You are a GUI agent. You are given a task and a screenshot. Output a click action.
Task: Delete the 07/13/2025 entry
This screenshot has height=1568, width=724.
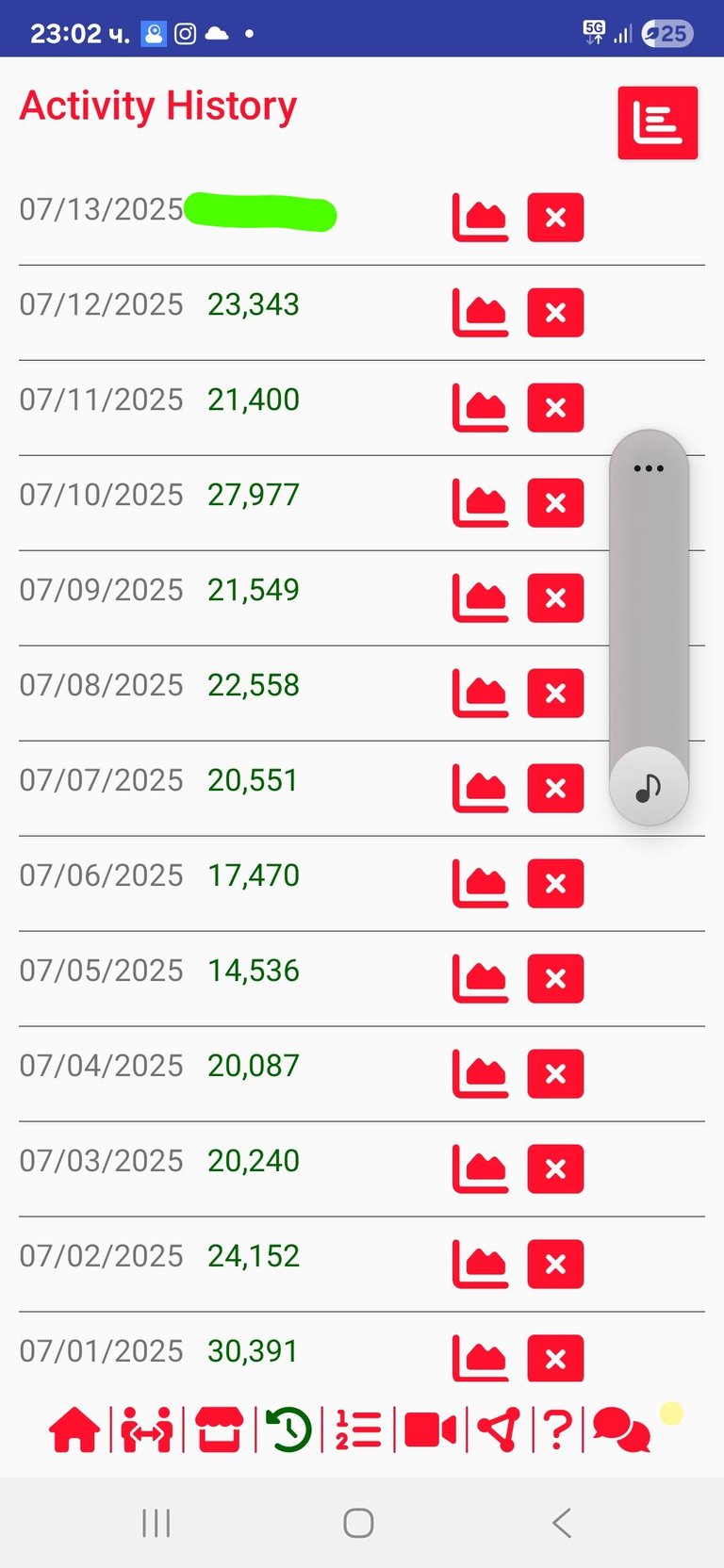click(555, 218)
